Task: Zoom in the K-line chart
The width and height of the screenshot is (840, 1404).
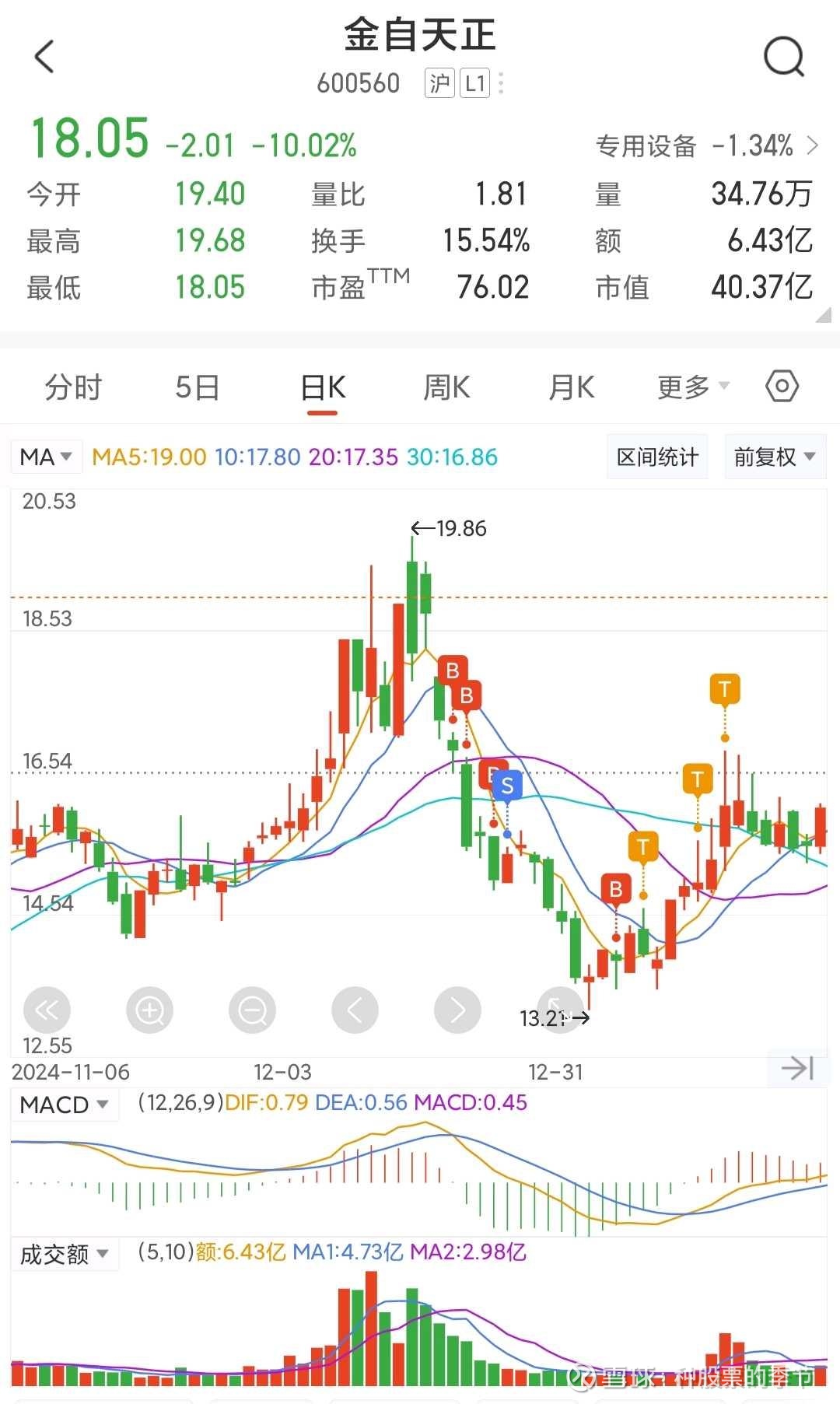Action: tap(149, 1010)
